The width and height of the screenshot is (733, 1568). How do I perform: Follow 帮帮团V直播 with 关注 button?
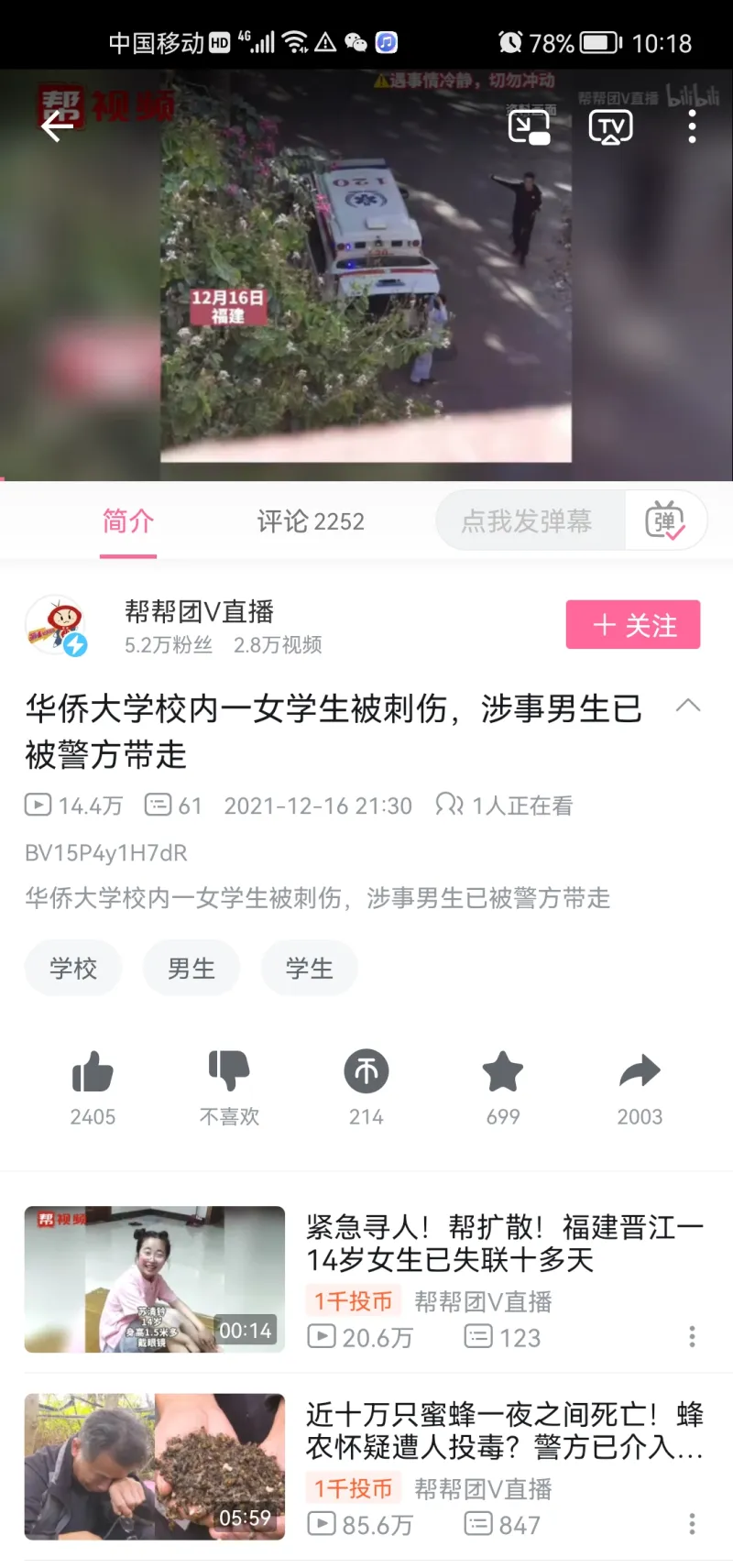(x=633, y=625)
